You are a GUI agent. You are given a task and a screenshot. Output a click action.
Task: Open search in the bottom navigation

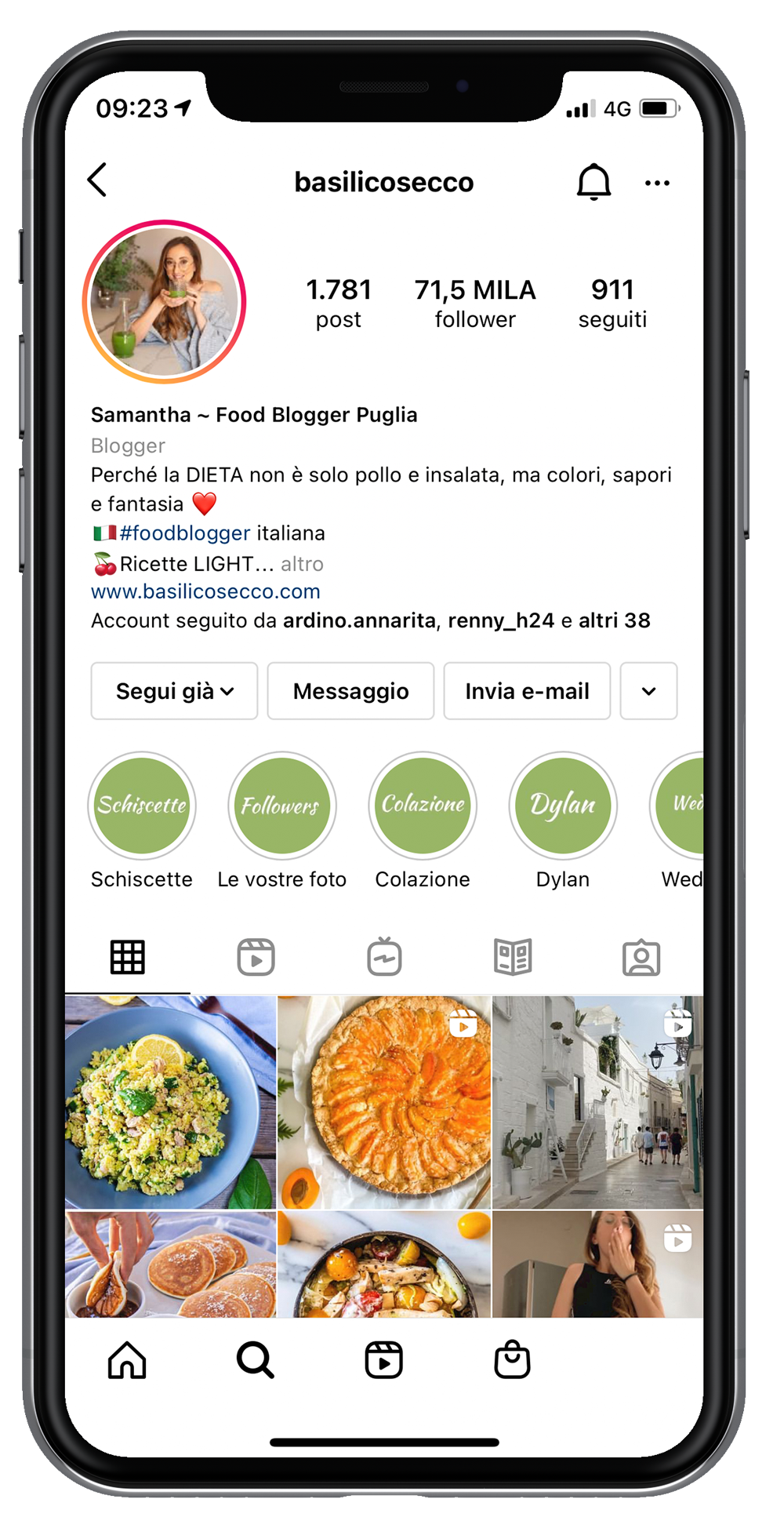[255, 1359]
